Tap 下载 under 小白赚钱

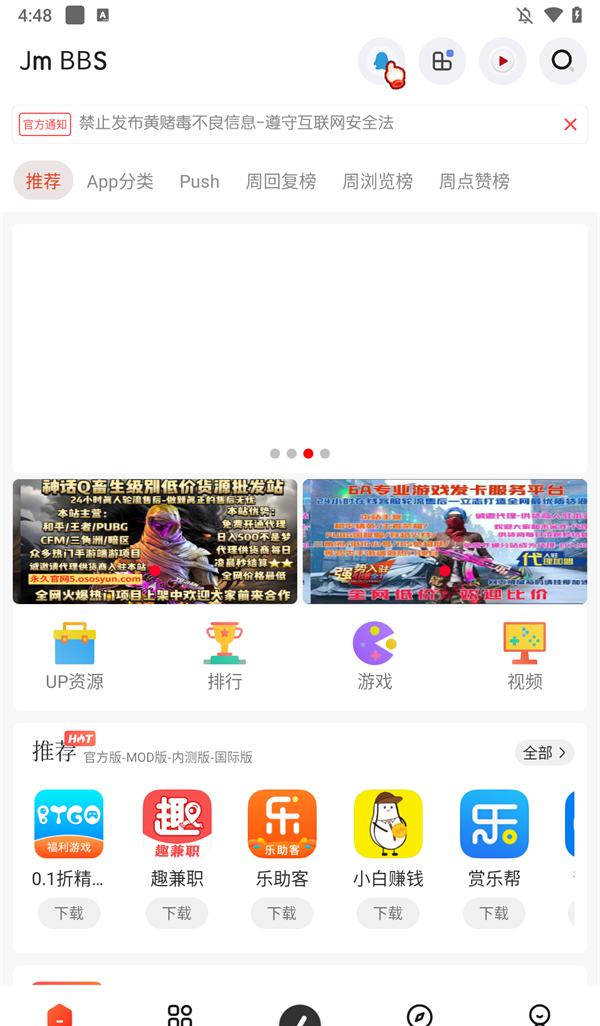[x=388, y=913]
